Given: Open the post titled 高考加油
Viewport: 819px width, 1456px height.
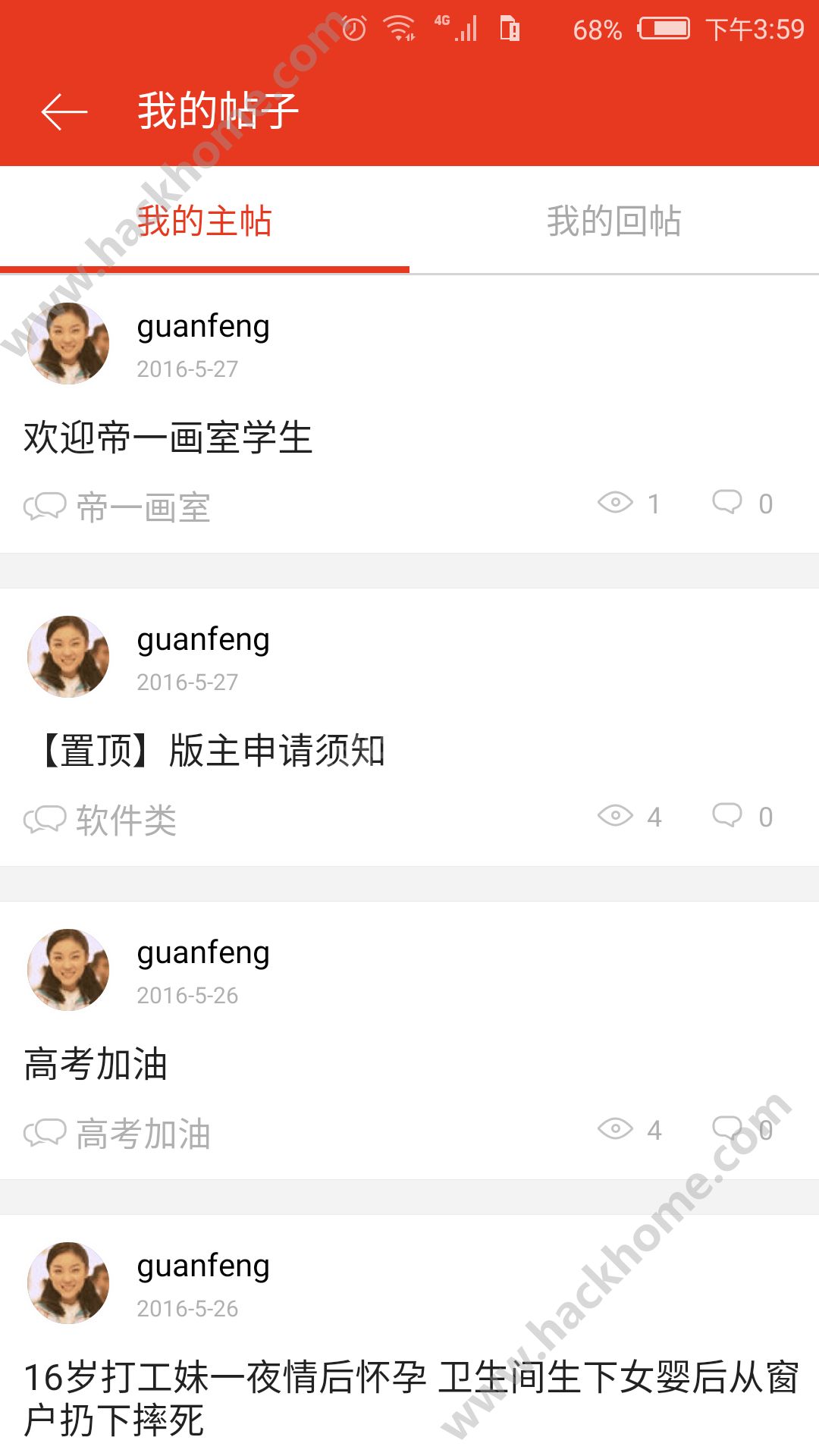Looking at the screenshot, I should (x=96, y=1064).
